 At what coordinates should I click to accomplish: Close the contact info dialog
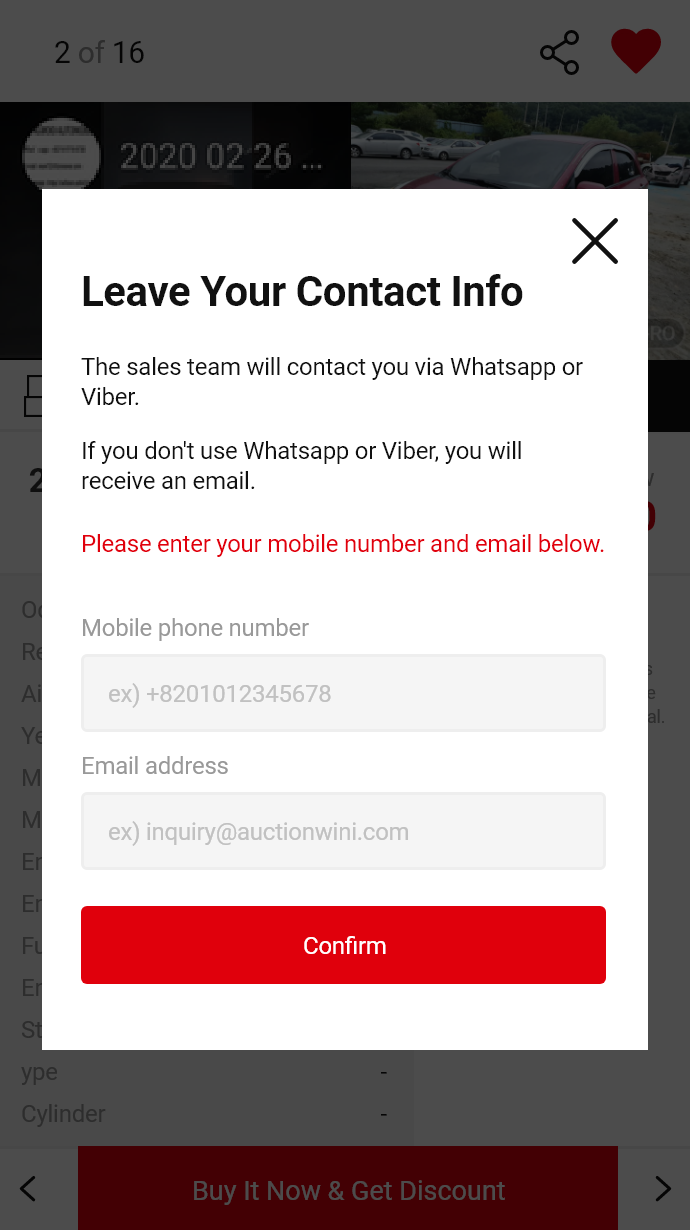(595, 241)
